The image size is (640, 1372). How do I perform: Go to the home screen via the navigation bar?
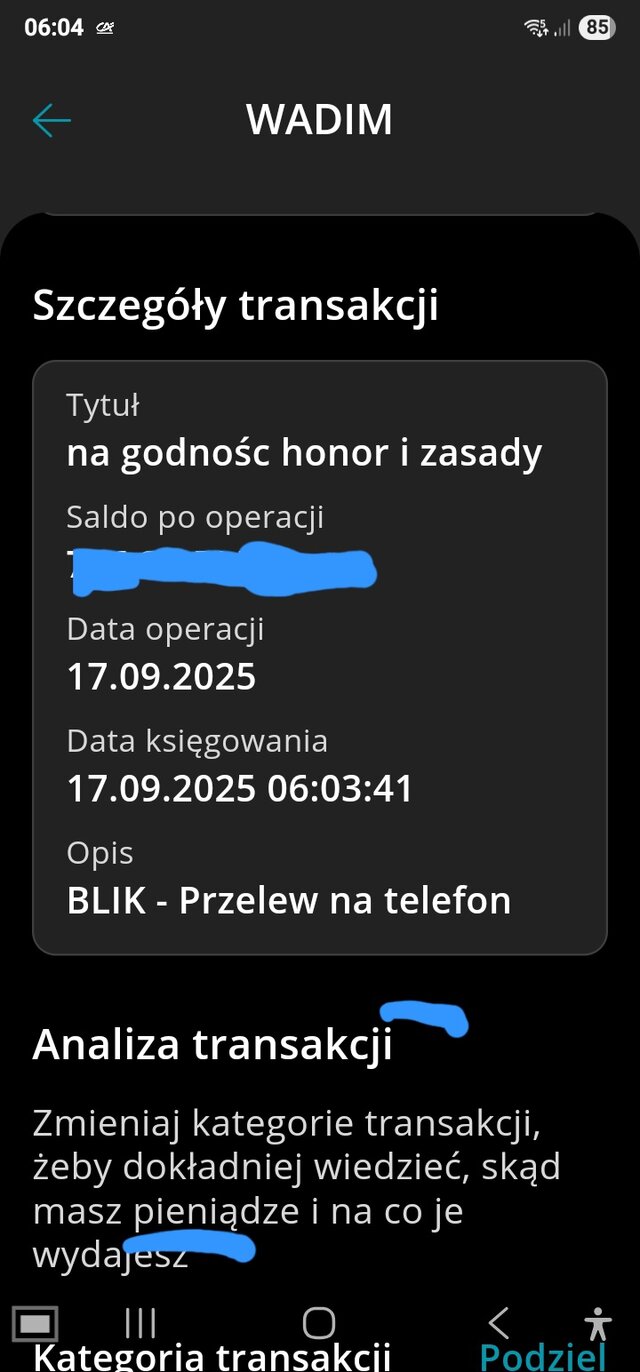pos(319,1323)
